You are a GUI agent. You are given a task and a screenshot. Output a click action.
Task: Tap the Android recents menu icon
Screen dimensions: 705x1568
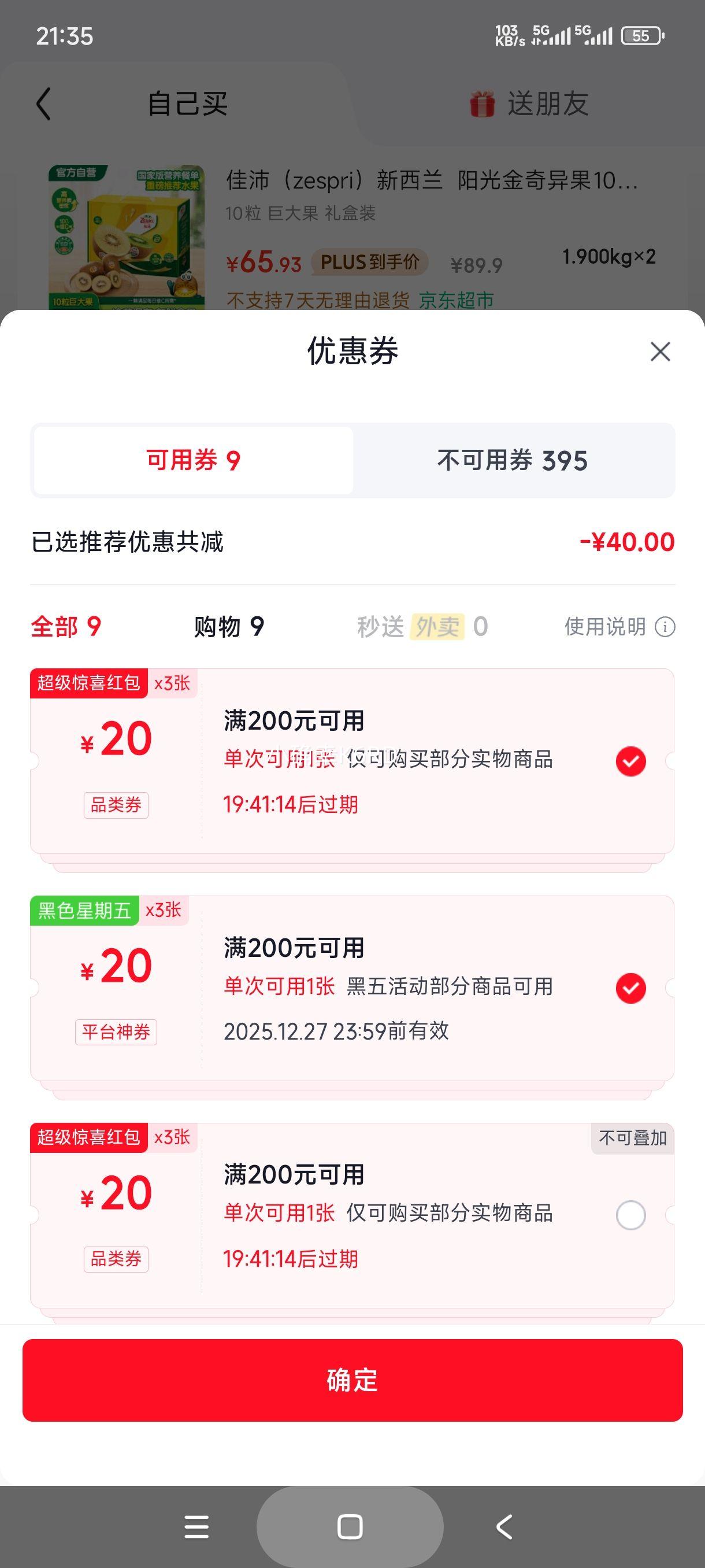click(196, 1526)
